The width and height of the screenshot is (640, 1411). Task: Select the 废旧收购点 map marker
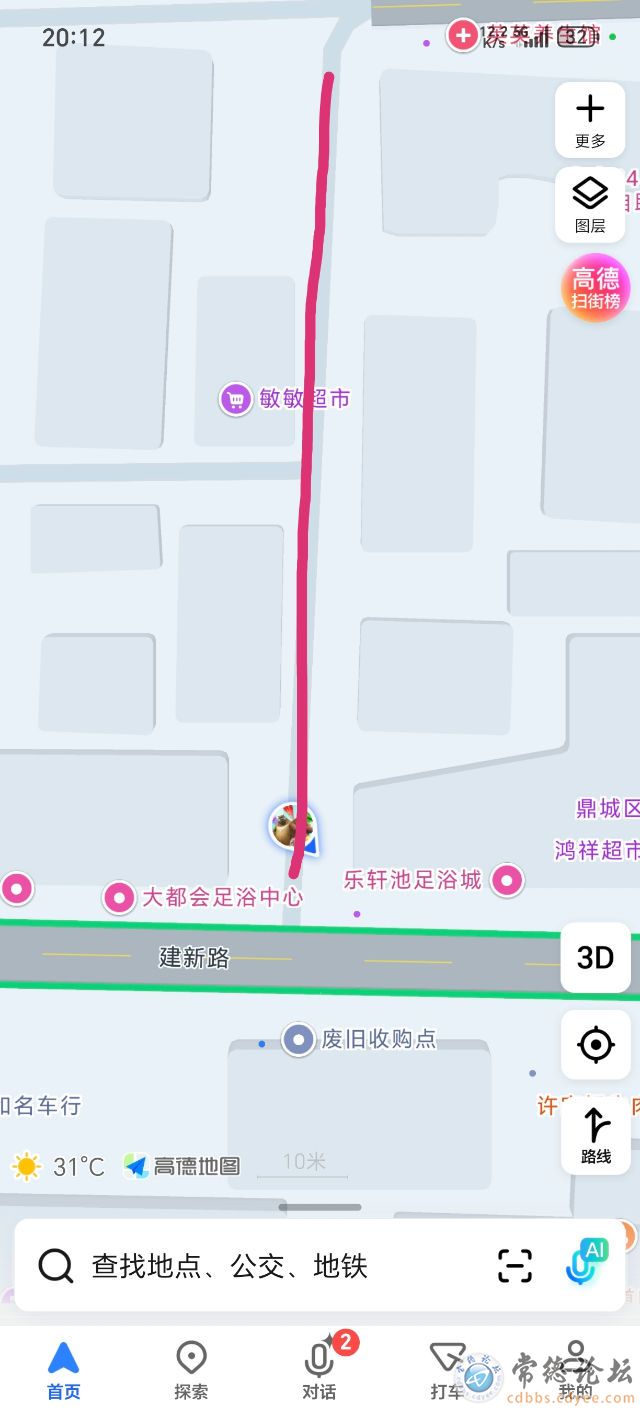(298, 1039)
